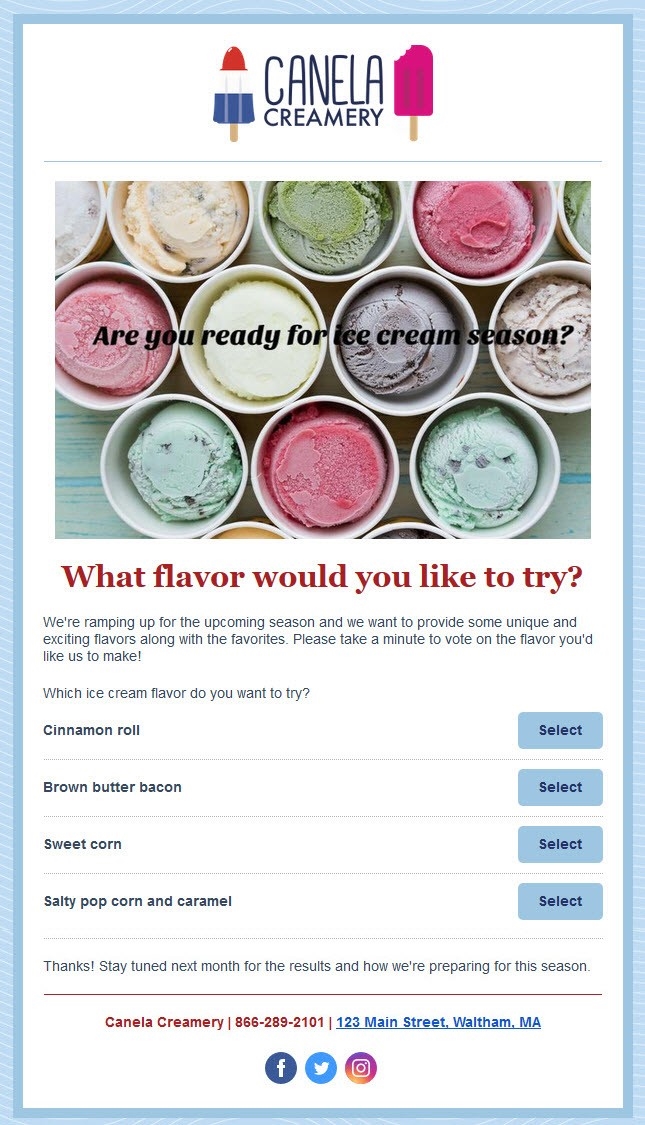Open the 123 Main Street address link
This screenshot has width=645, height=1125.
click(x=438, y=1022)
